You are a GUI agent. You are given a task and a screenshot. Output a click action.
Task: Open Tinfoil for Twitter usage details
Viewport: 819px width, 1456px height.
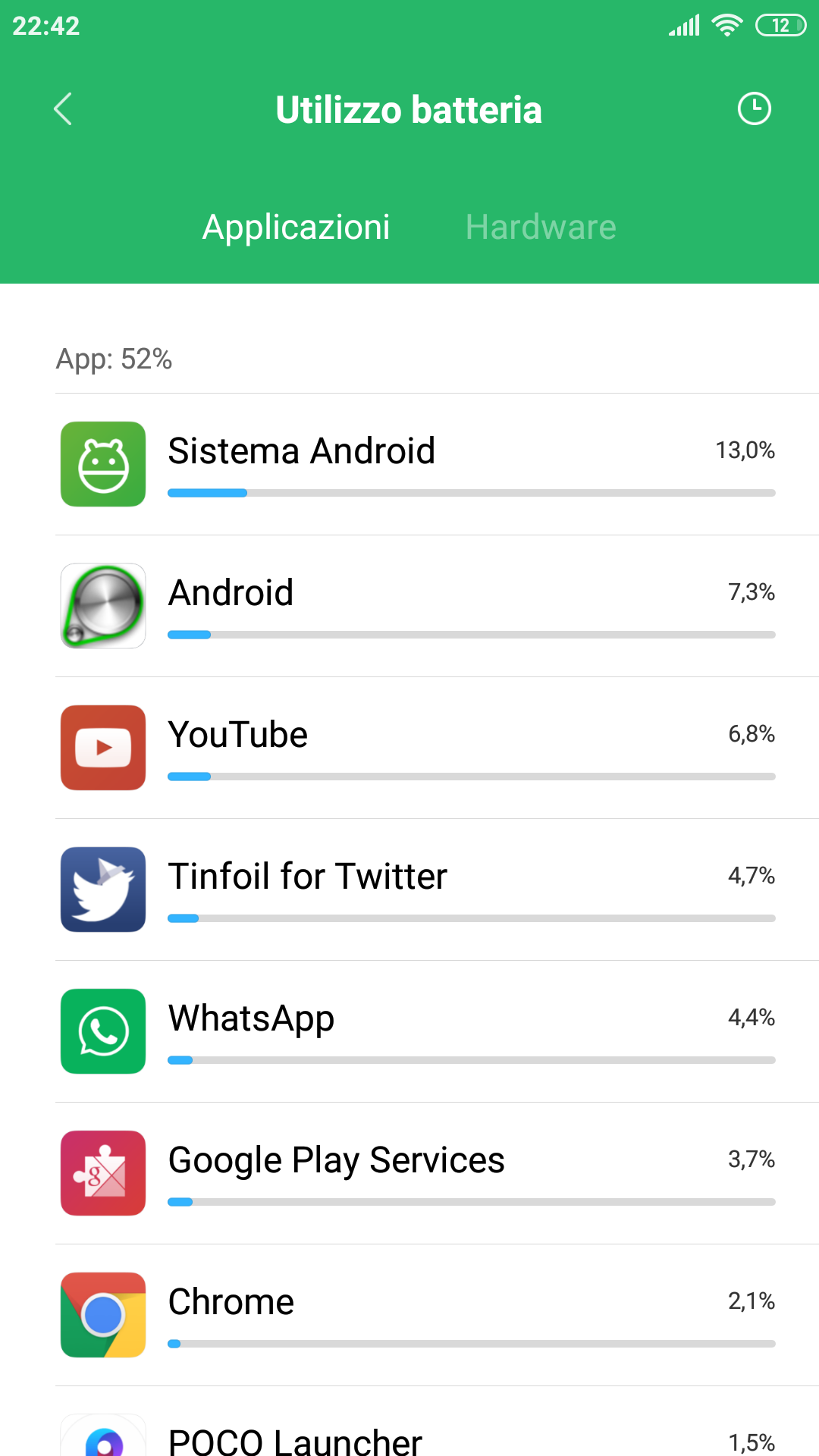(x=437, y=890)
